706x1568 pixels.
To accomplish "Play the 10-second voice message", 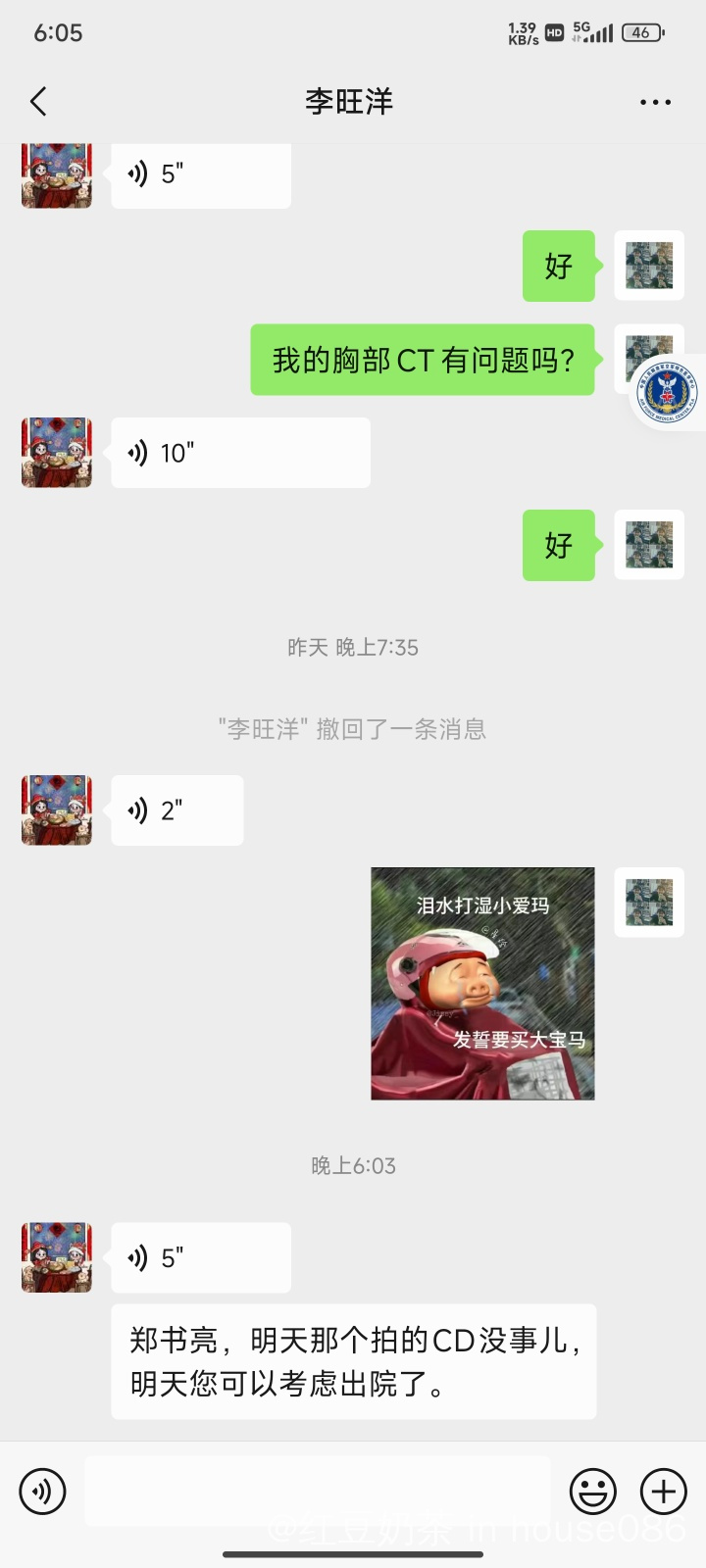I will point(240,453).
